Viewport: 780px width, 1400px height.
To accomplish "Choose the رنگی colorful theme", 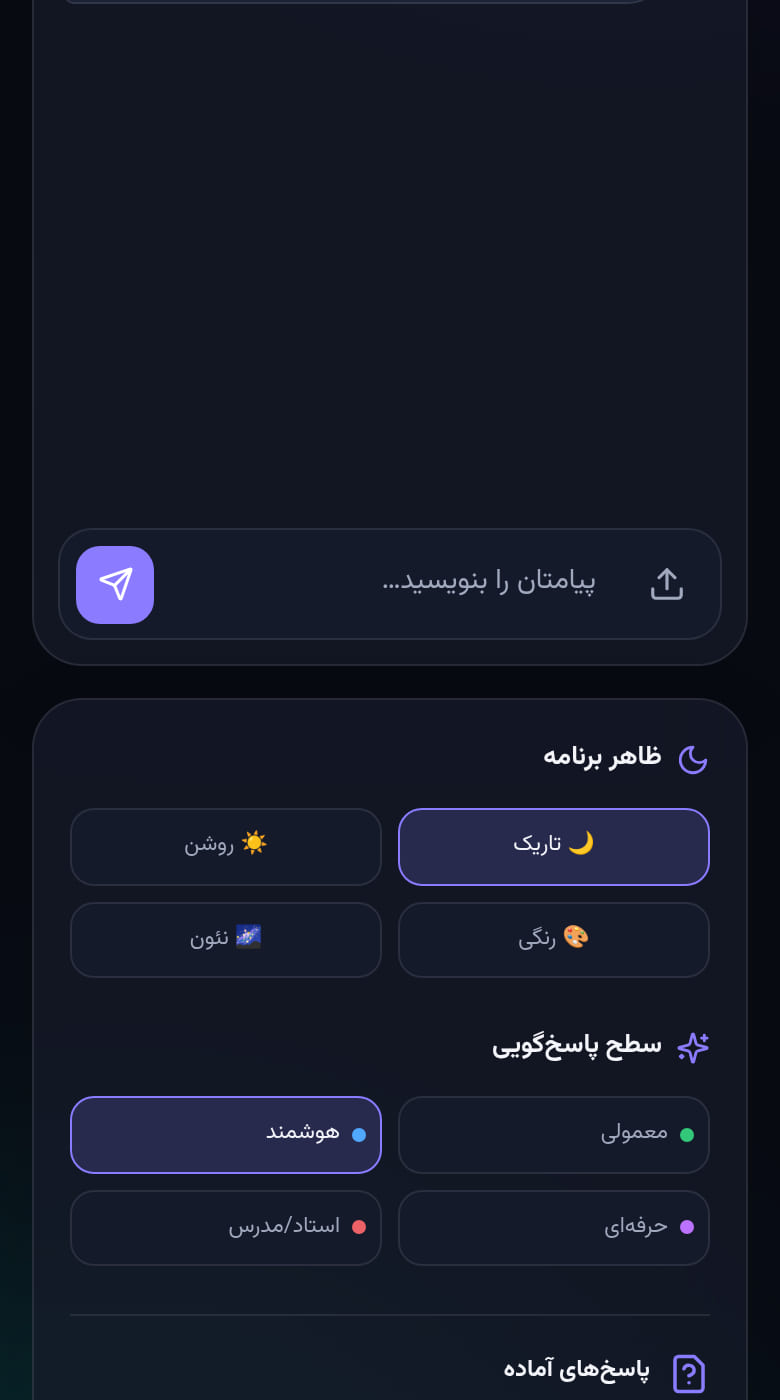I will [x=554, y=940].
